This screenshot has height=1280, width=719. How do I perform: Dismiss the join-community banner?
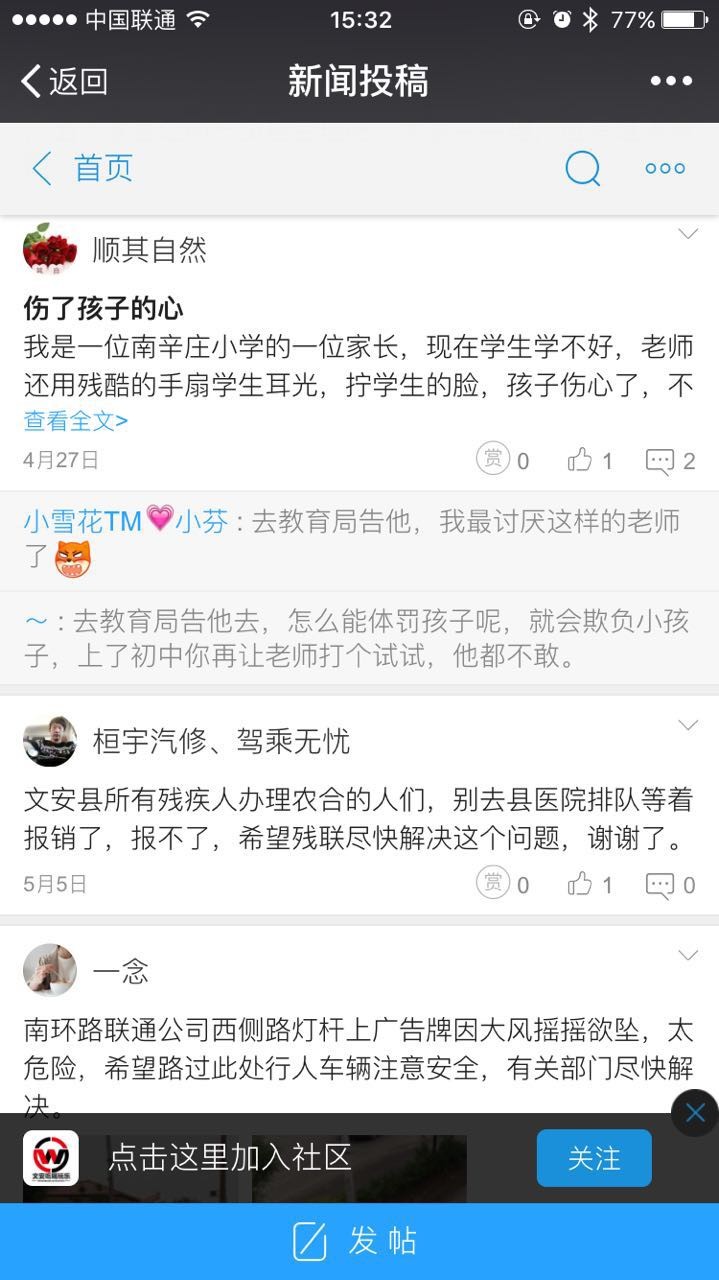click(x=695, y=1113)
